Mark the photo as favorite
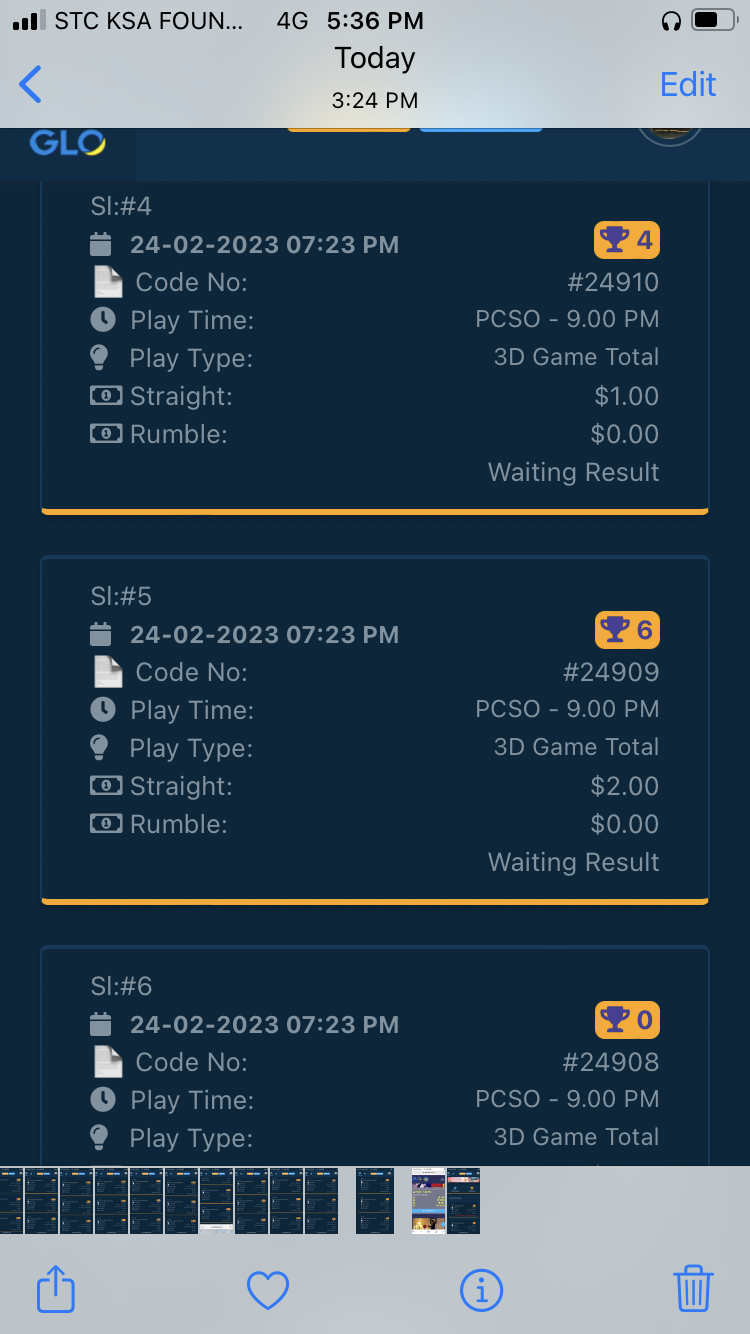 click(x=268, y=1290)
